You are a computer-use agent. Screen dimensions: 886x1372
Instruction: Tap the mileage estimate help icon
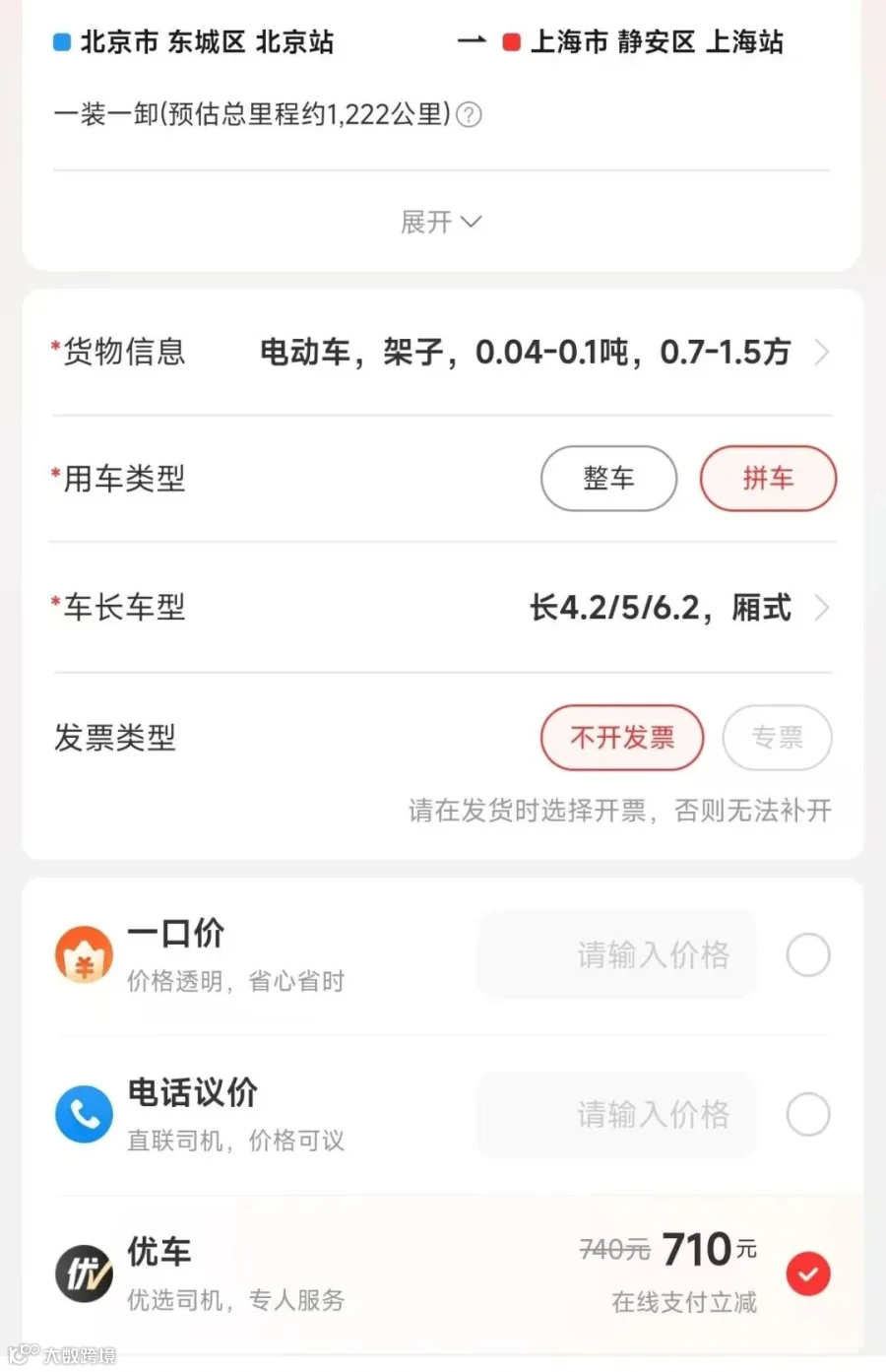(470, 115)
